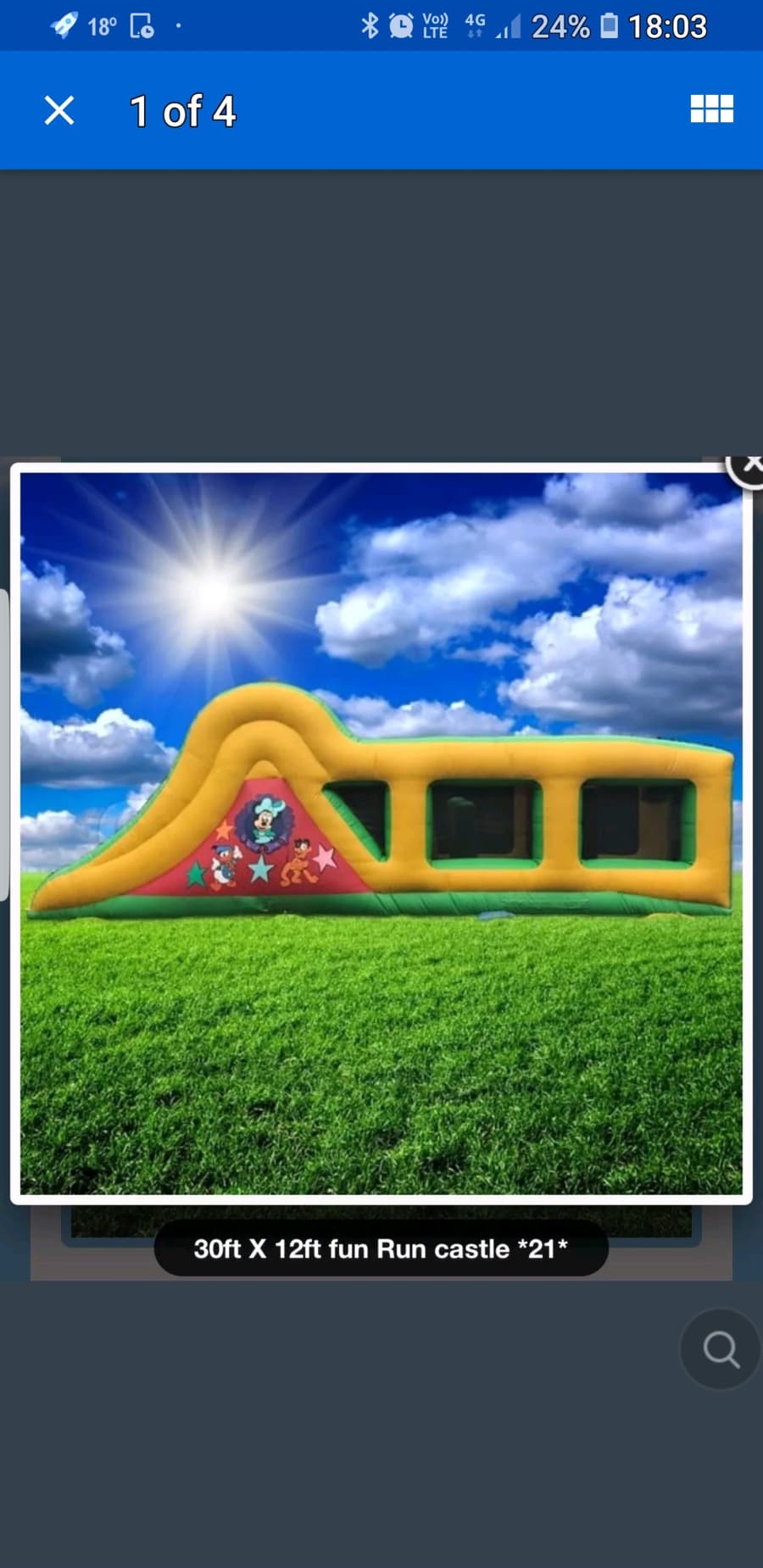
Task: Dismiss the enlarged image popup
Action: point(748,466)
